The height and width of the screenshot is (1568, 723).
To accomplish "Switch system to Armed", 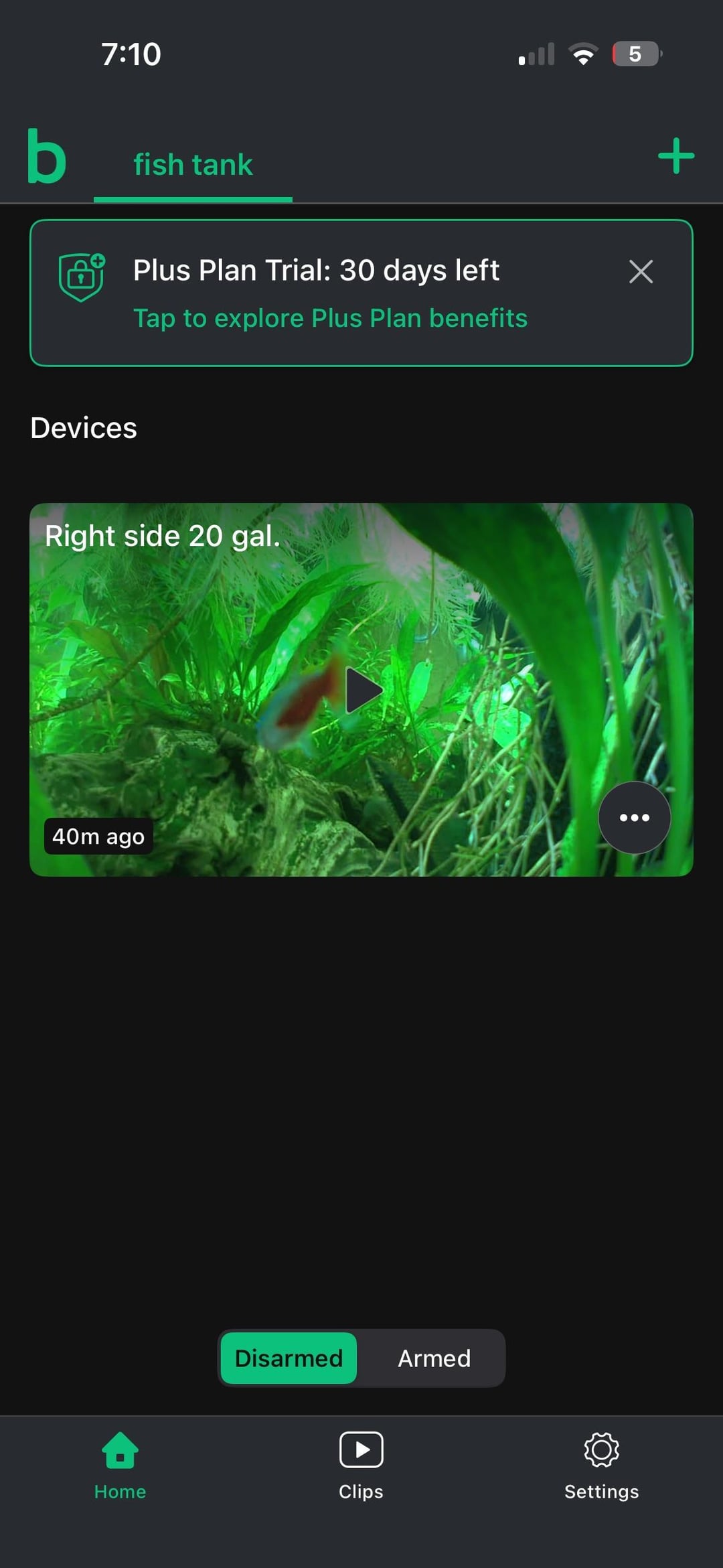I will click(x=434, y=1358).
